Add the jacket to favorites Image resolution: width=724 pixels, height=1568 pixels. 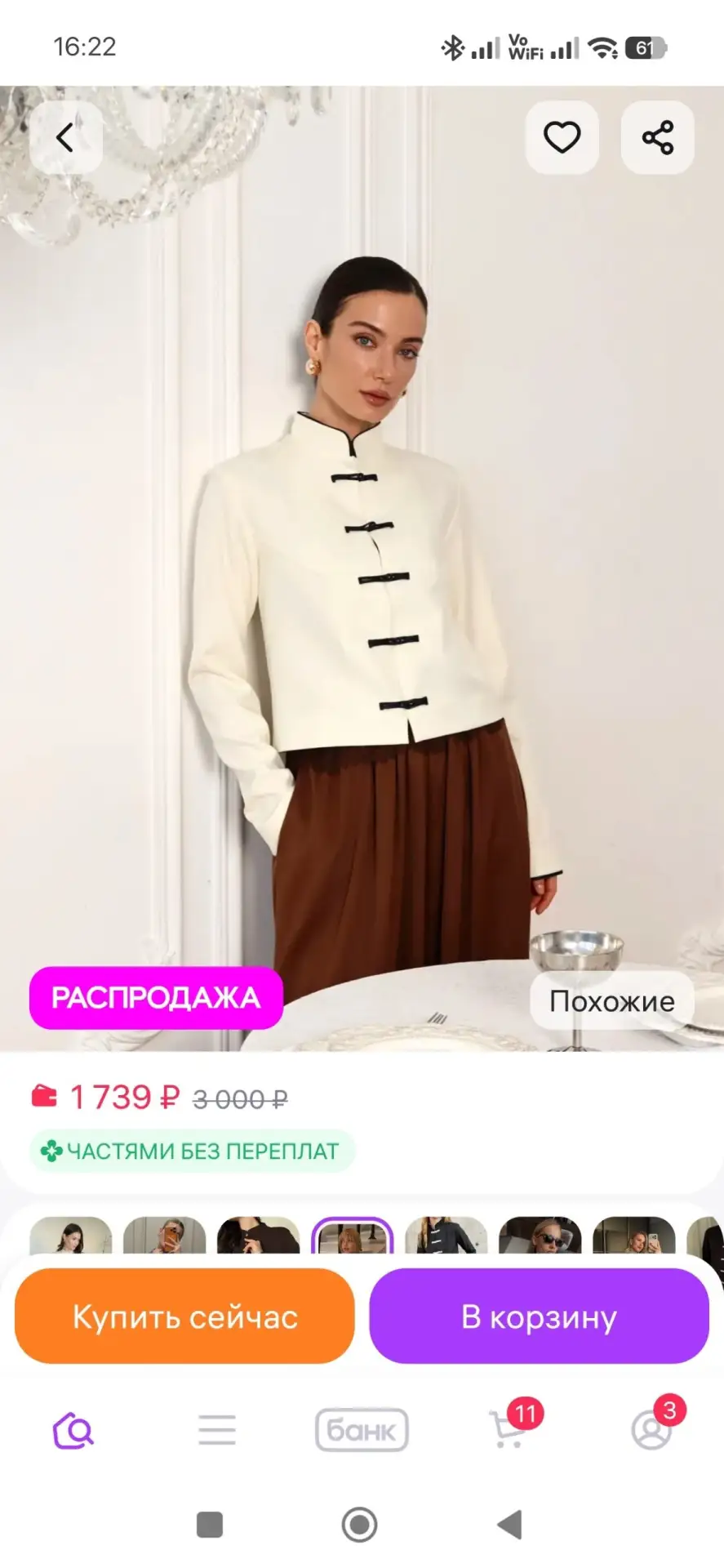[x=562, y=137]
